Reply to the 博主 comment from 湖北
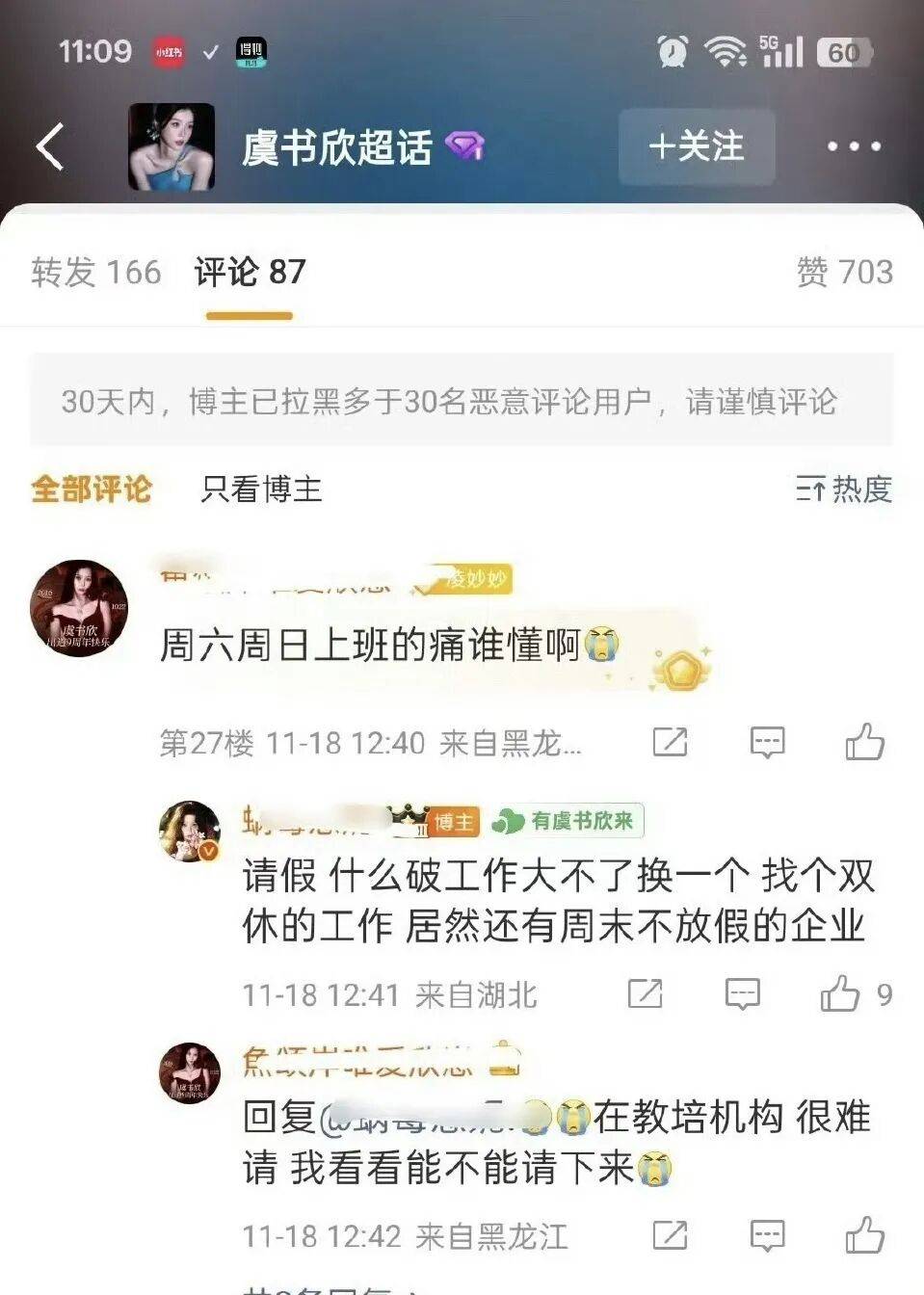The width and height of the screenshot is (924, 1295). [x=742, y=993]
